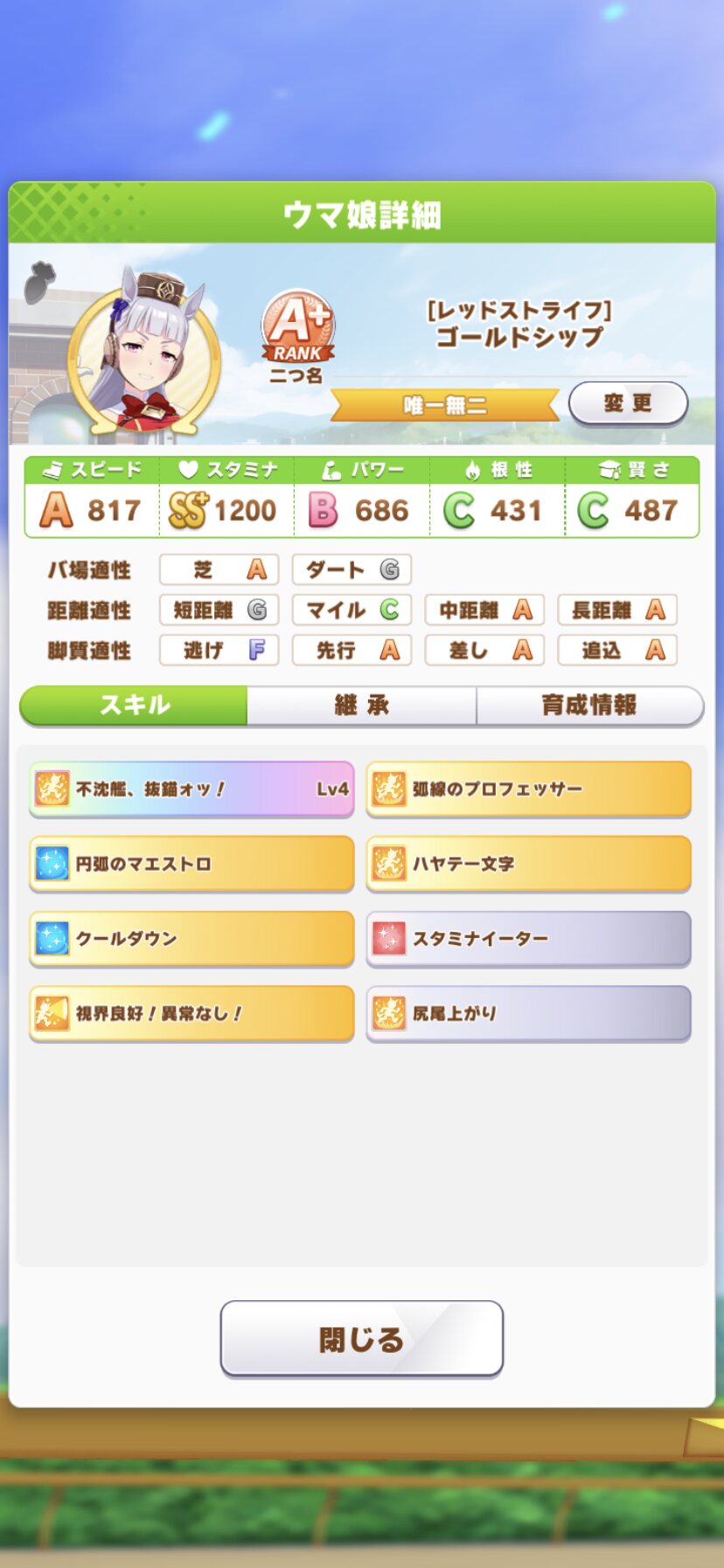This screenshot has height=1568, width=724.
Task: Tap the クールダウン skill
Action: click(x=191, y=939)
